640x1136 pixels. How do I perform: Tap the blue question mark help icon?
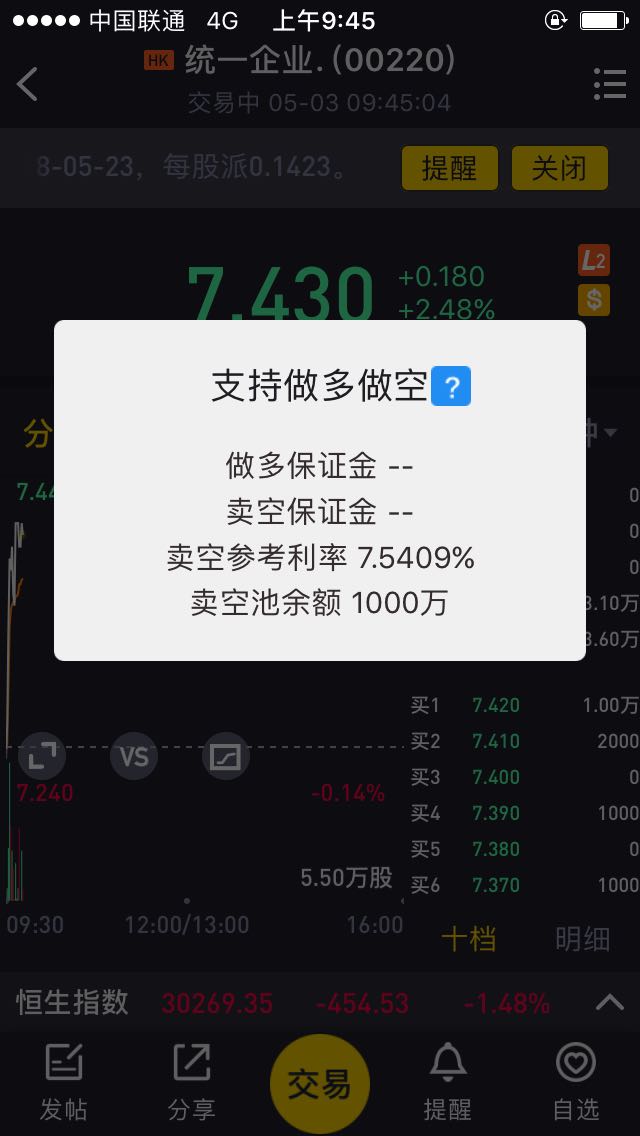click(x=451, y=385)
